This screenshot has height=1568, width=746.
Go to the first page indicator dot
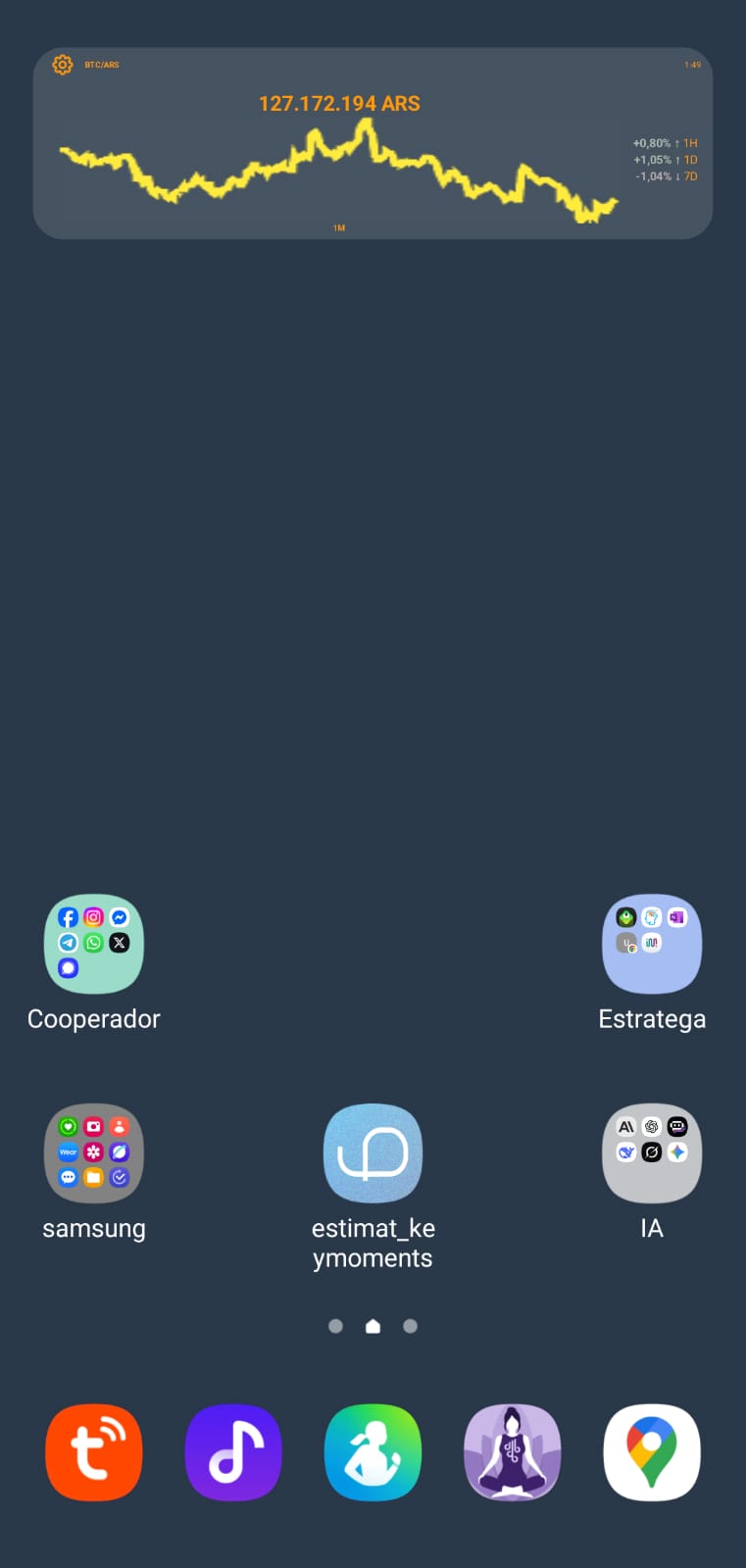[x=335, y=1326]
